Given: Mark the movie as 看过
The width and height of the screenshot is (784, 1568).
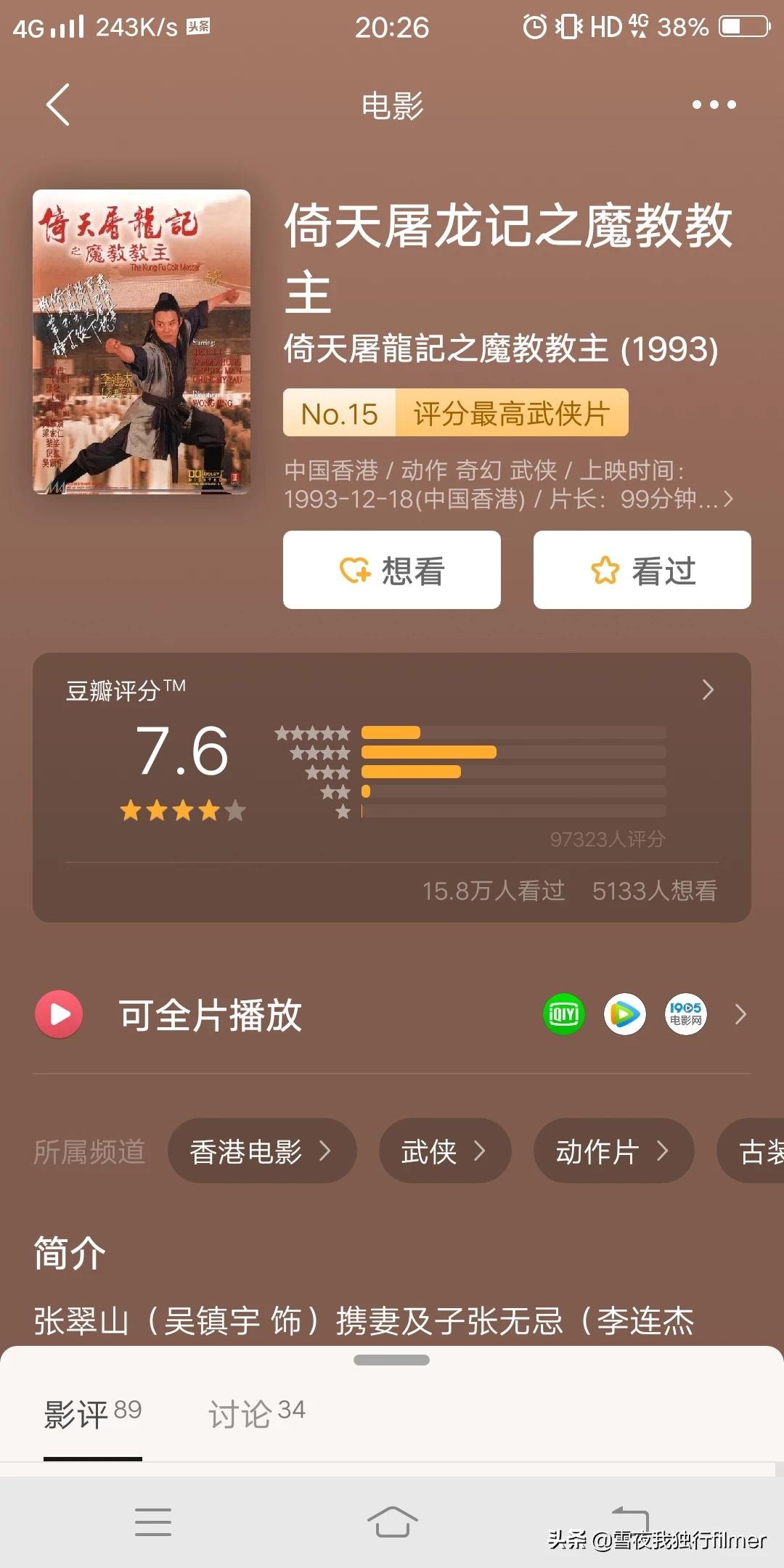Looking at the screenshot, I should click(642, 571).
